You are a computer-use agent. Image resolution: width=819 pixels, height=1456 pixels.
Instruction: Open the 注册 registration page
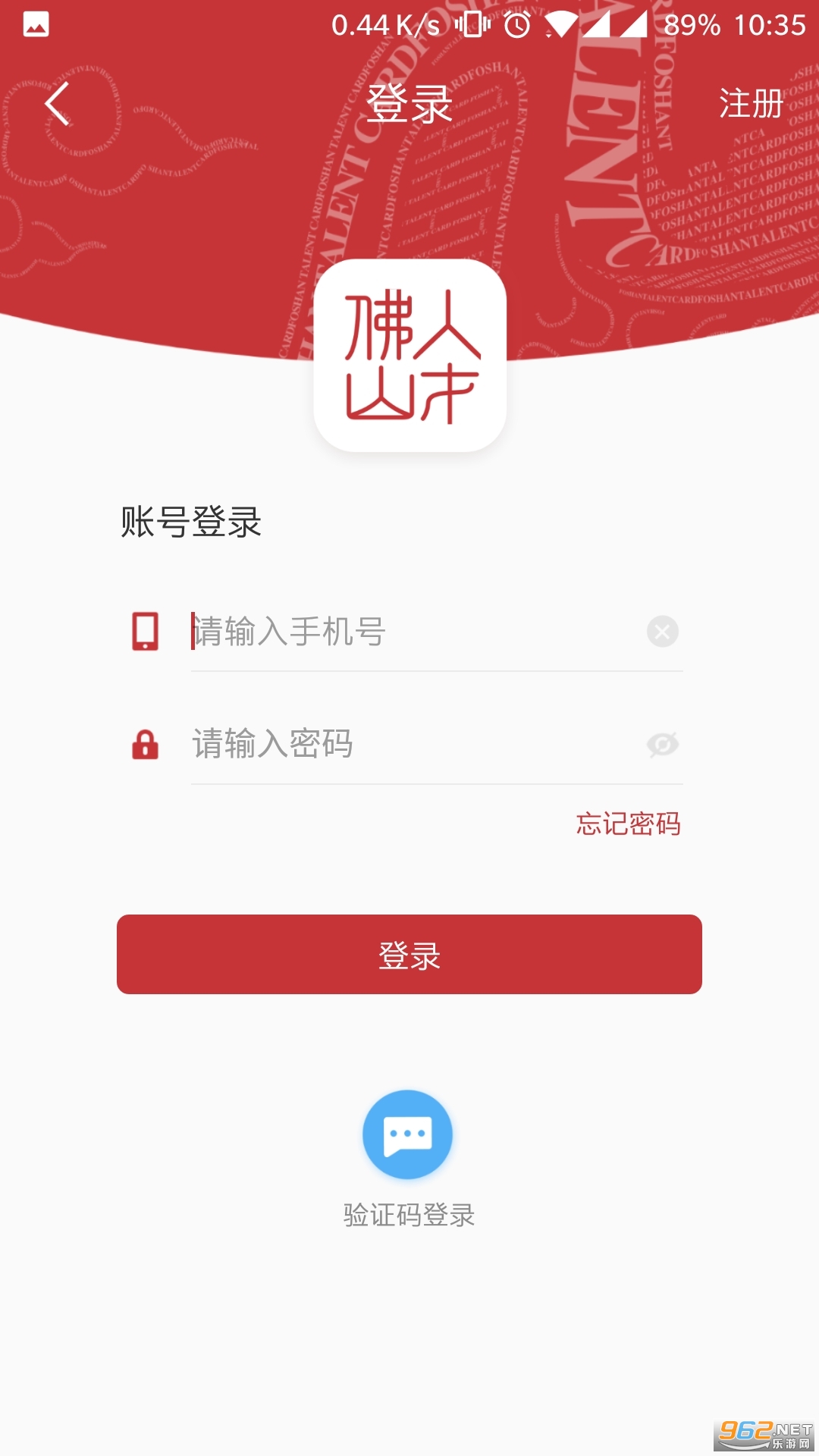pos(751,103)
